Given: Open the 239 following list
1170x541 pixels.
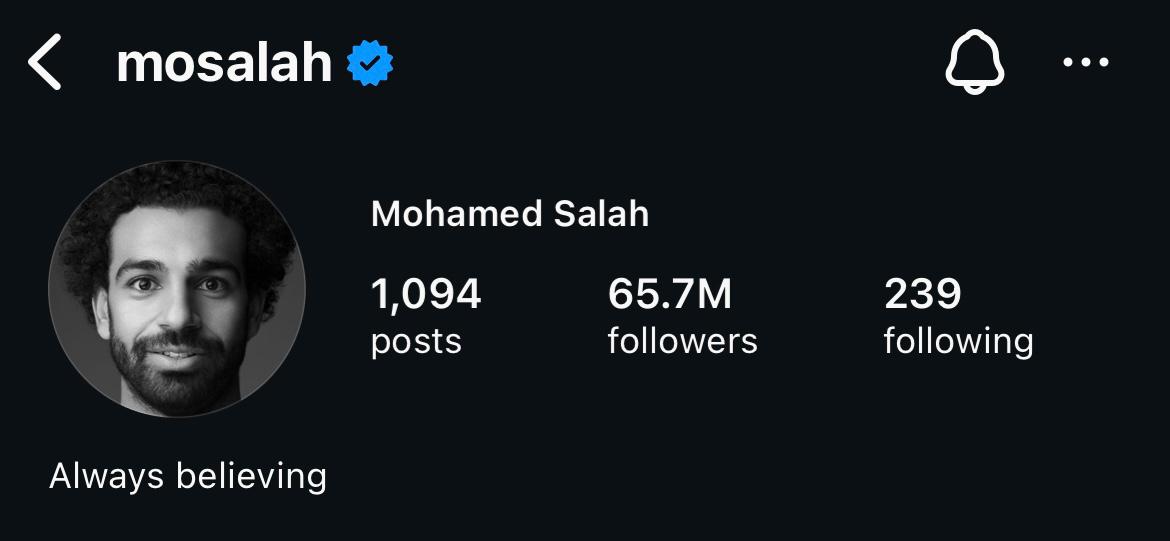Looking at the screenshot, I should (x=958, y=316).
